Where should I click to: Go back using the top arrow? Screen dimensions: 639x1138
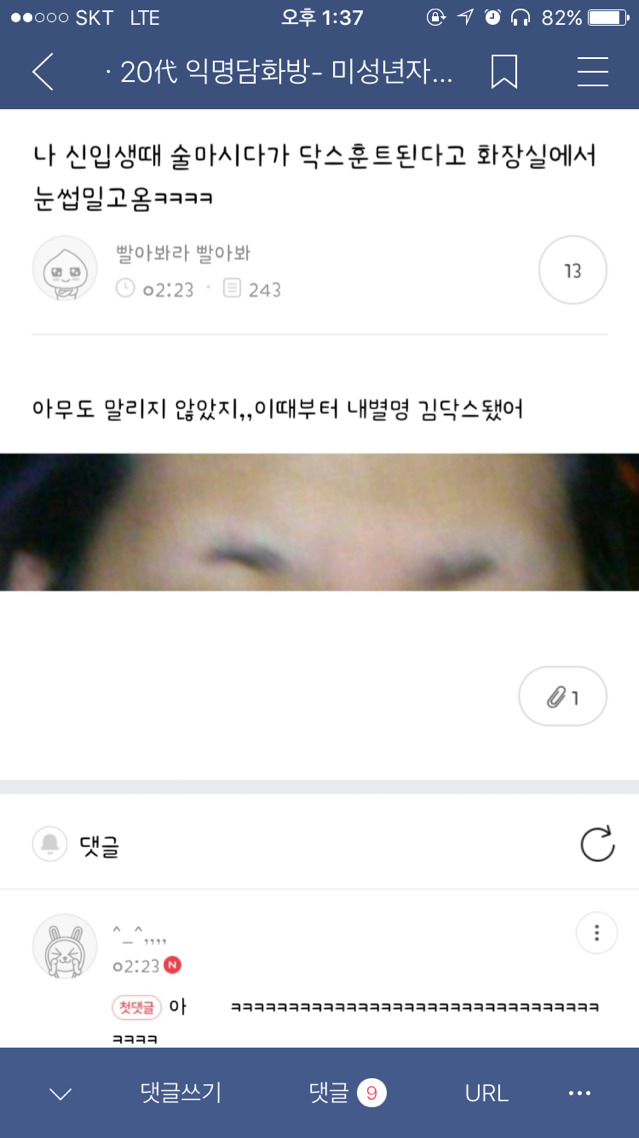click(42, 72)
